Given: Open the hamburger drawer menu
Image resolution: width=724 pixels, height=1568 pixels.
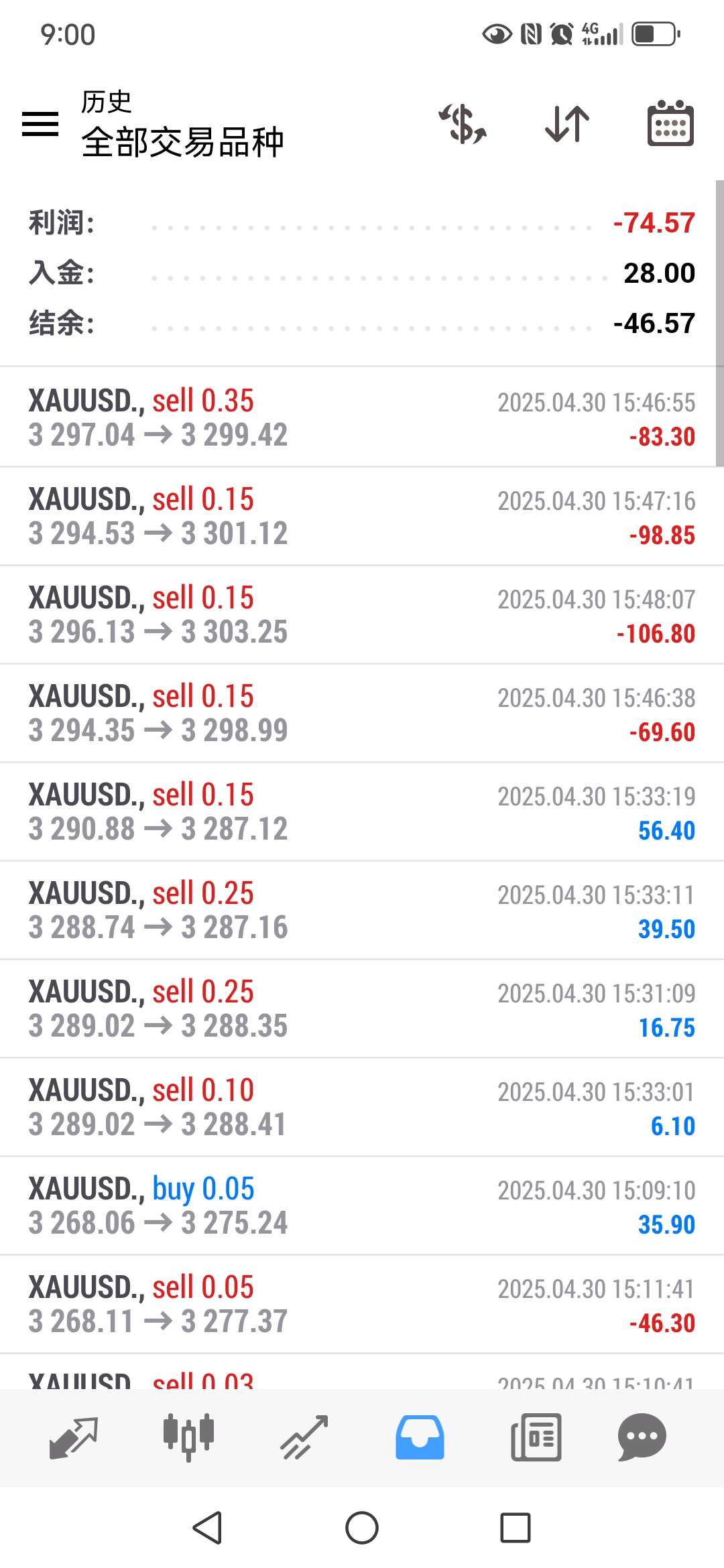Looking at the screenshot, I should [x=40, y=124].
